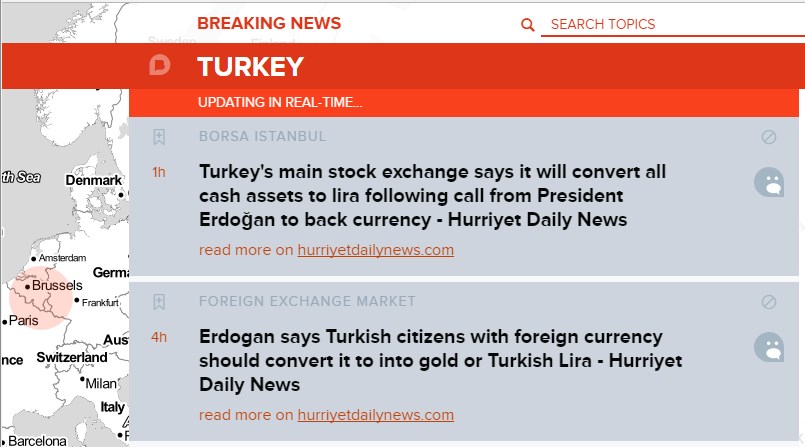The width and height of the screenshot is (805, 447).
Task: Bookmark the Foreign Exchange Market story
Action: [159, 301]
